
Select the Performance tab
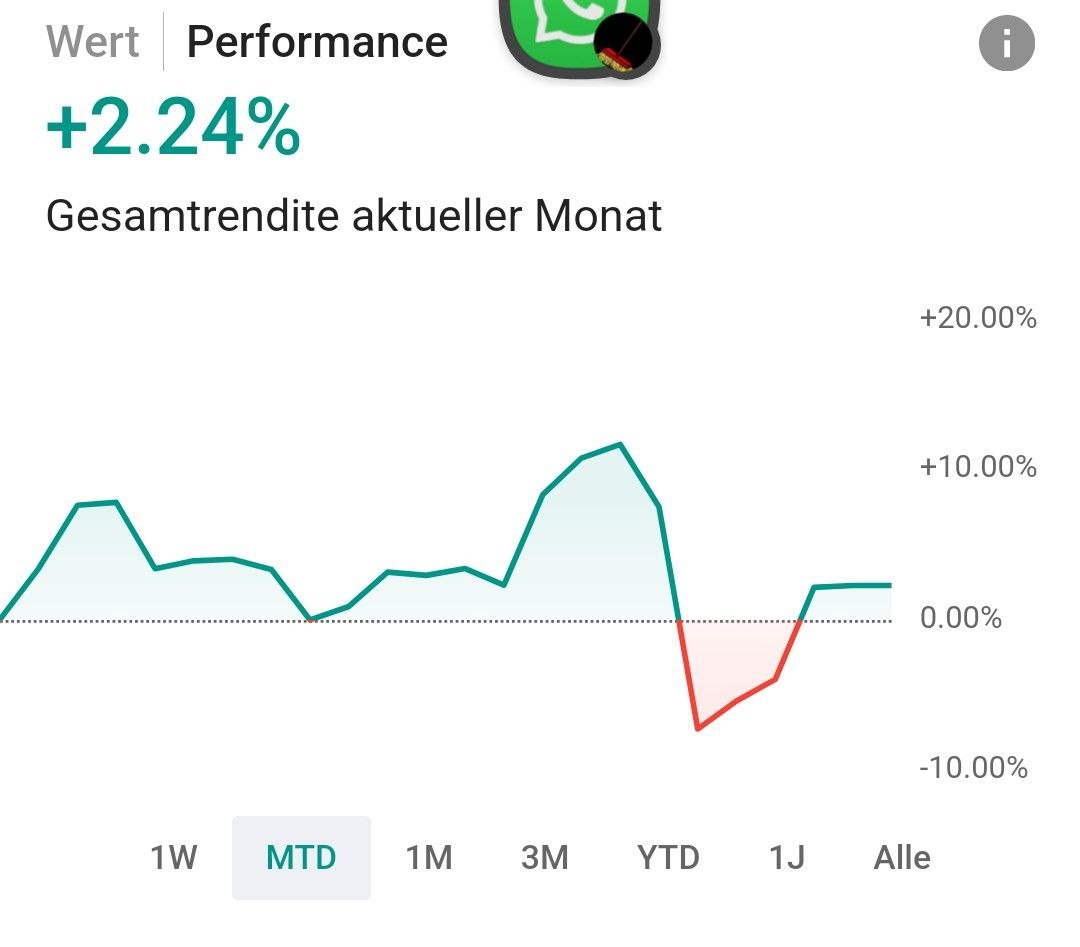pyautogui.click(x=317, y=42)
